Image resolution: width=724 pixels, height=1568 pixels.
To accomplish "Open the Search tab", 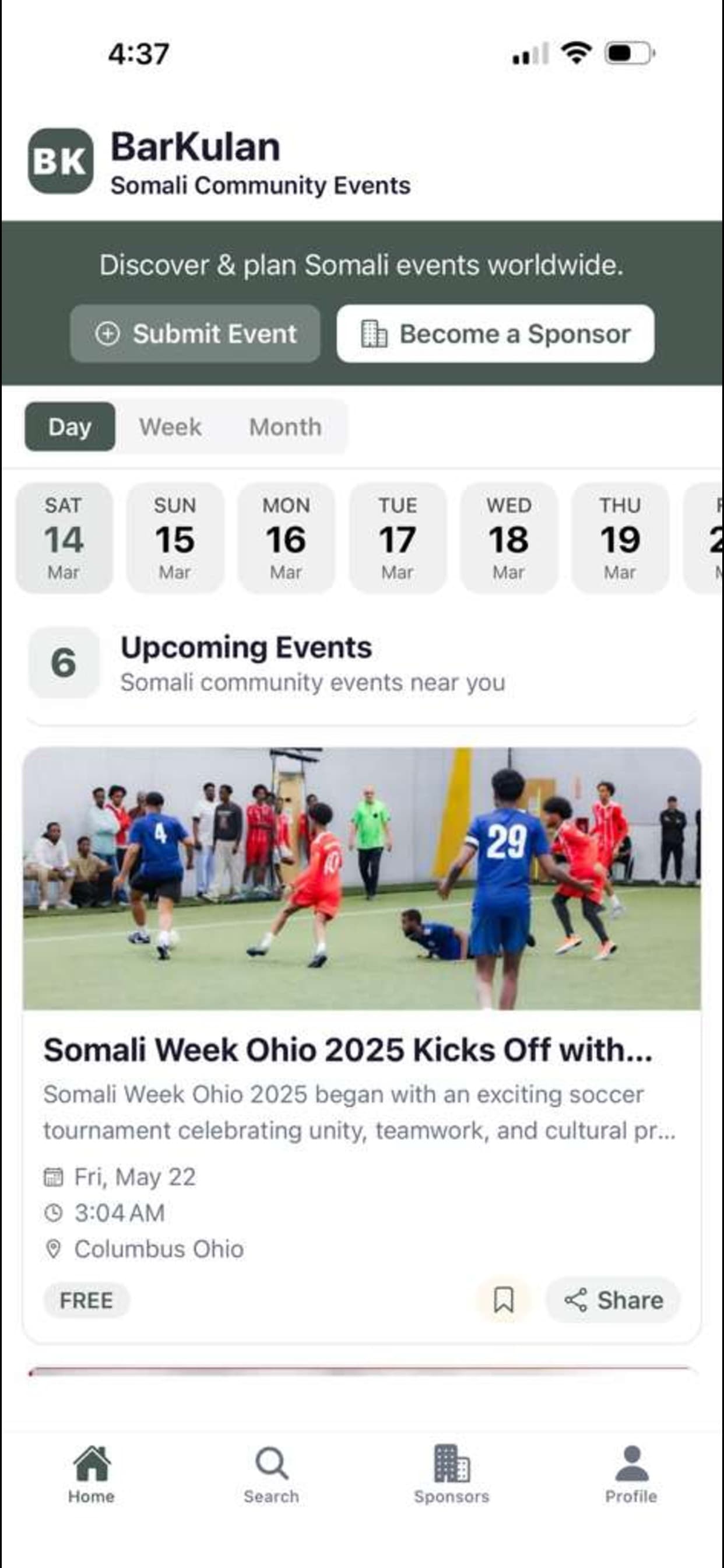I will click(271, 1473).
